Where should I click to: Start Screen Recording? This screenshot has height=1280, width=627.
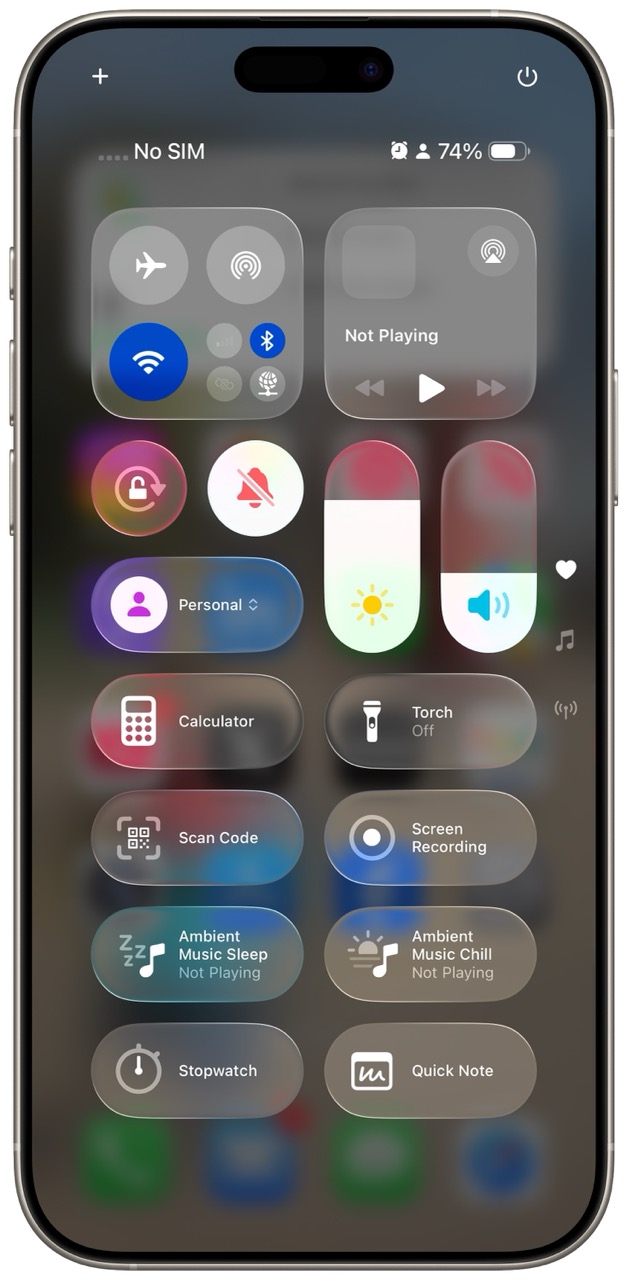point(431,838)
